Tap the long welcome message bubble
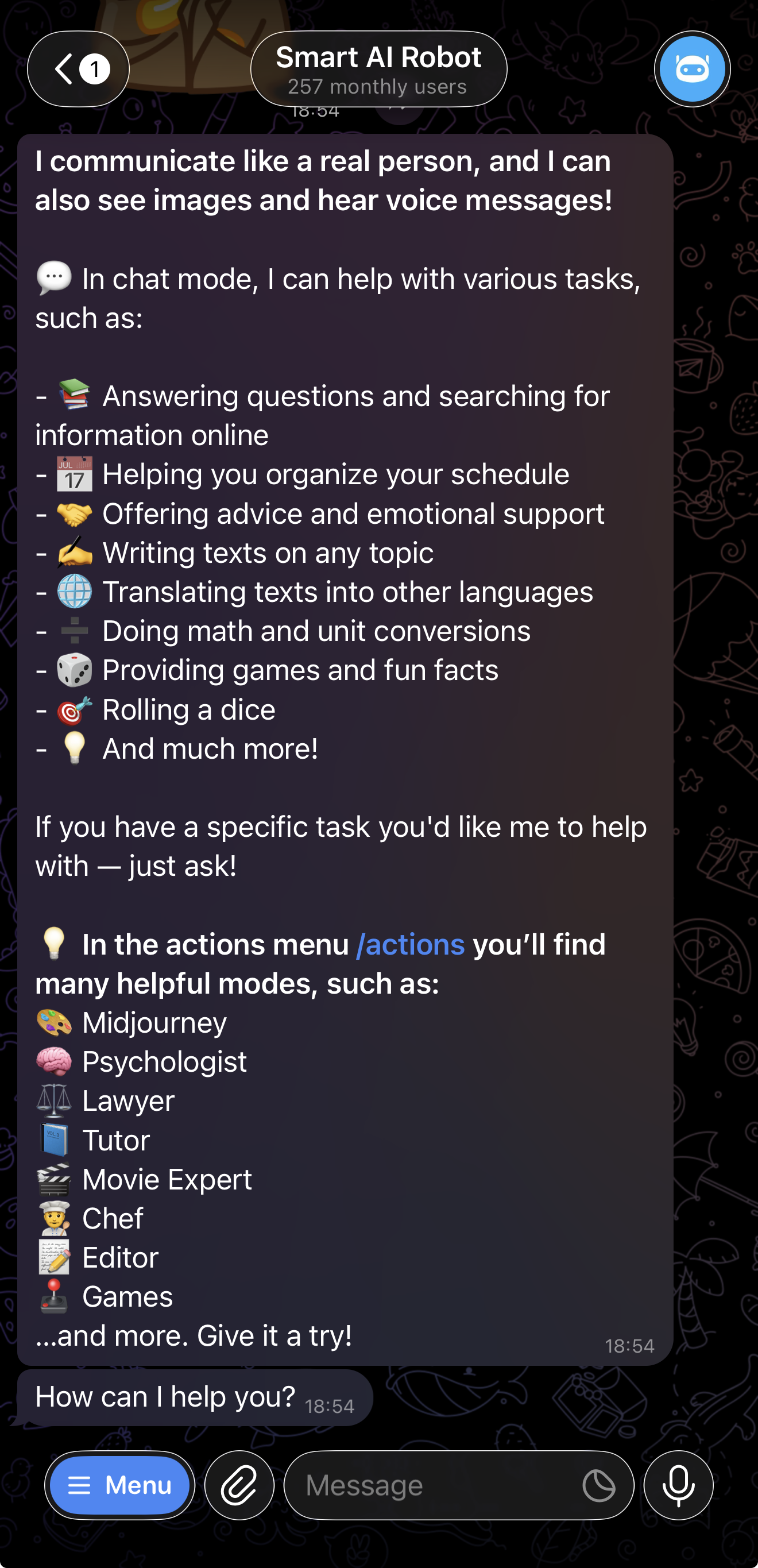 pos(345,731)
